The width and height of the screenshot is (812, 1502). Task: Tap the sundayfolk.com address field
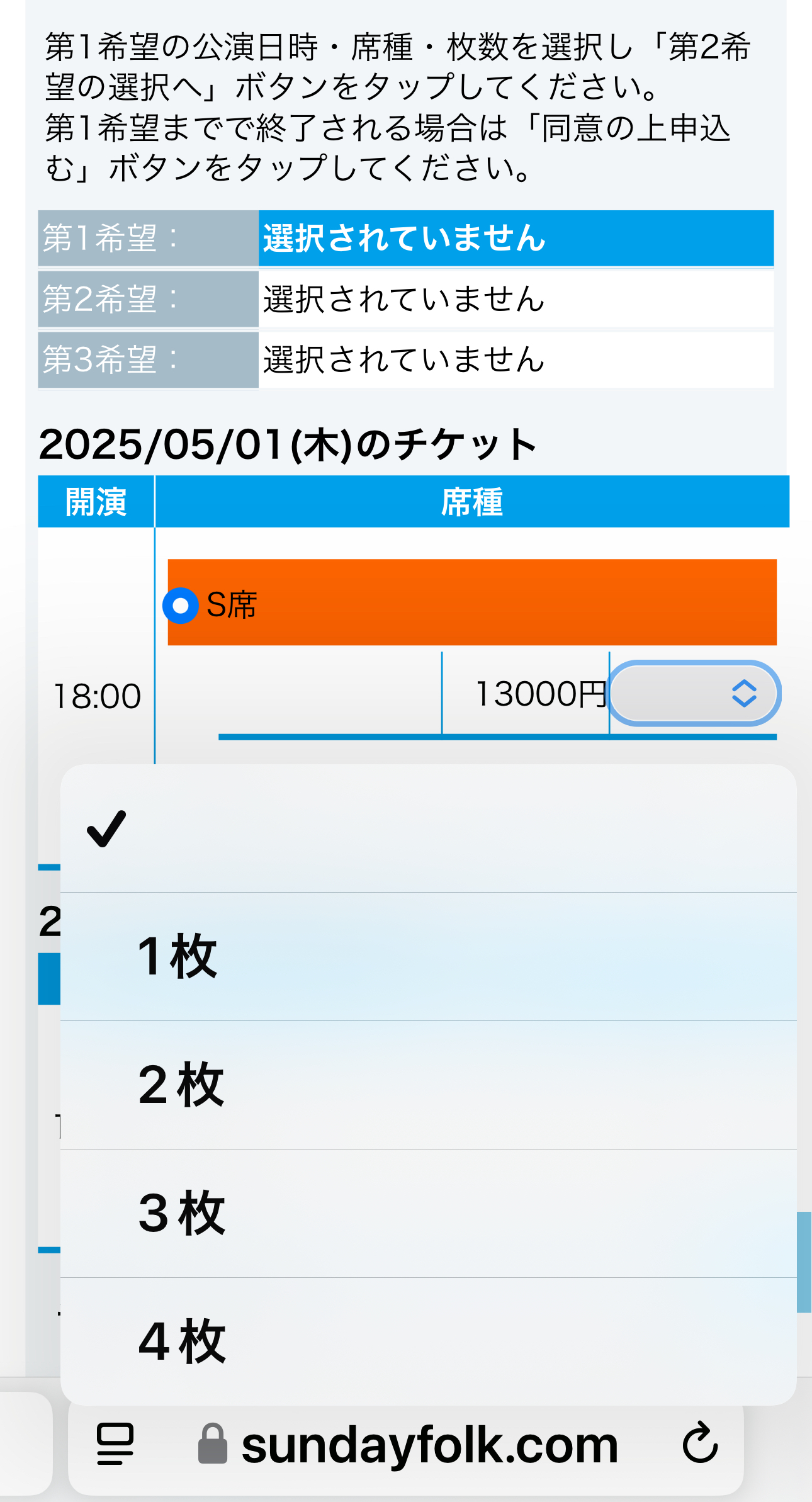pos(408,1445)
